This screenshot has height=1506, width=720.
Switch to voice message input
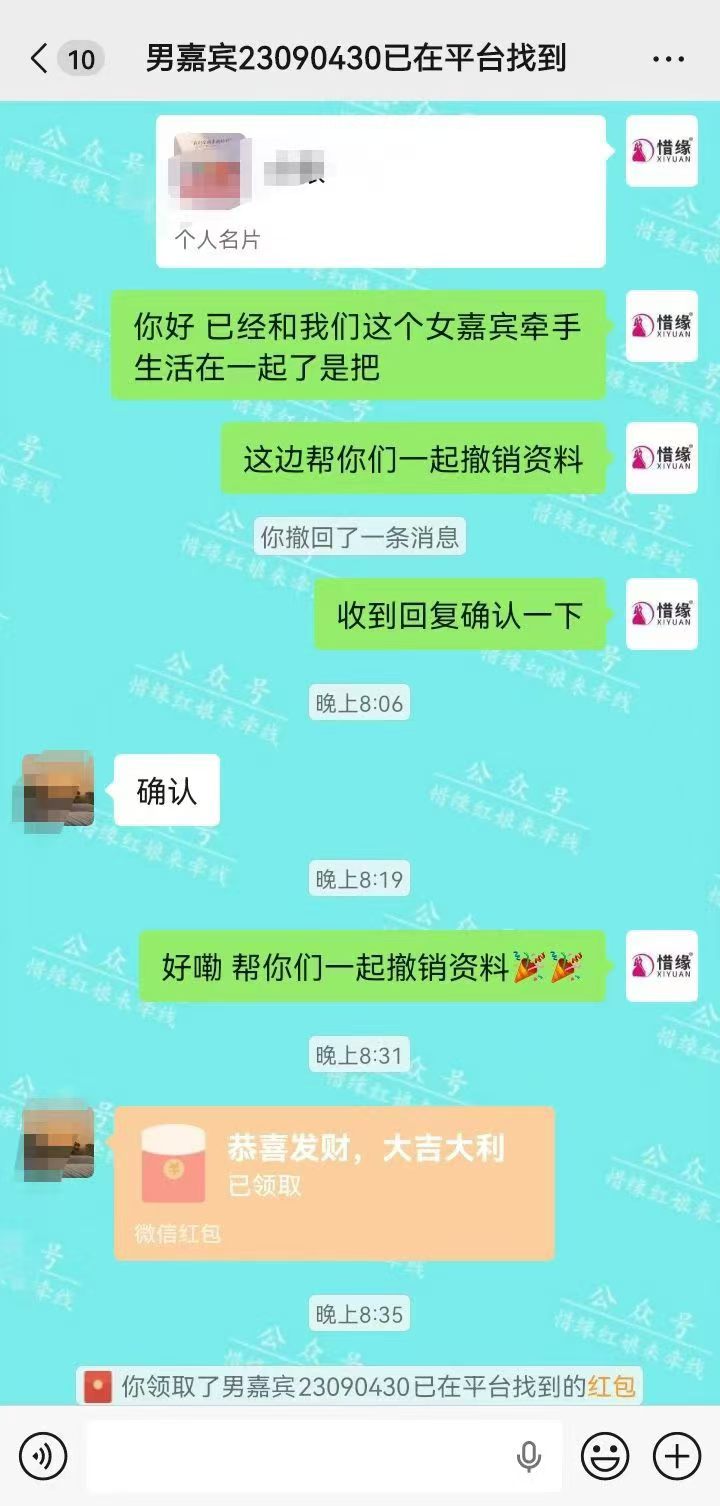point(43,1456)
